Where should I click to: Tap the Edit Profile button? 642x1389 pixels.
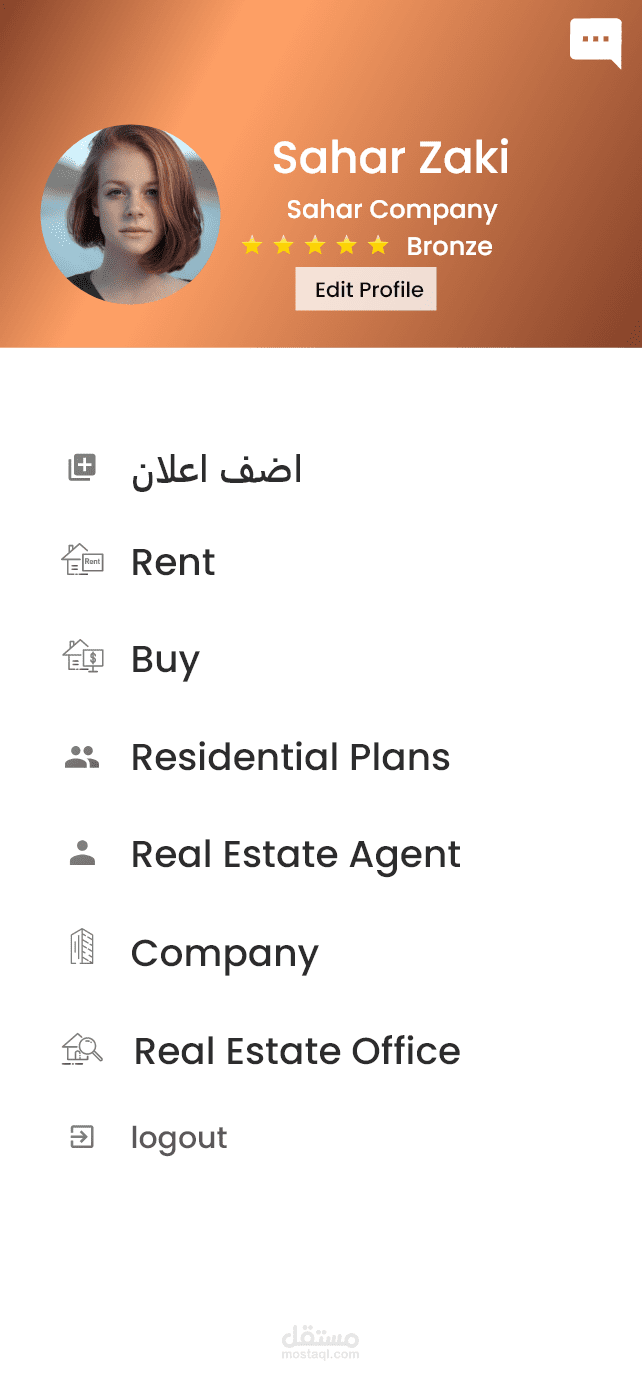(x=366, y=290)
